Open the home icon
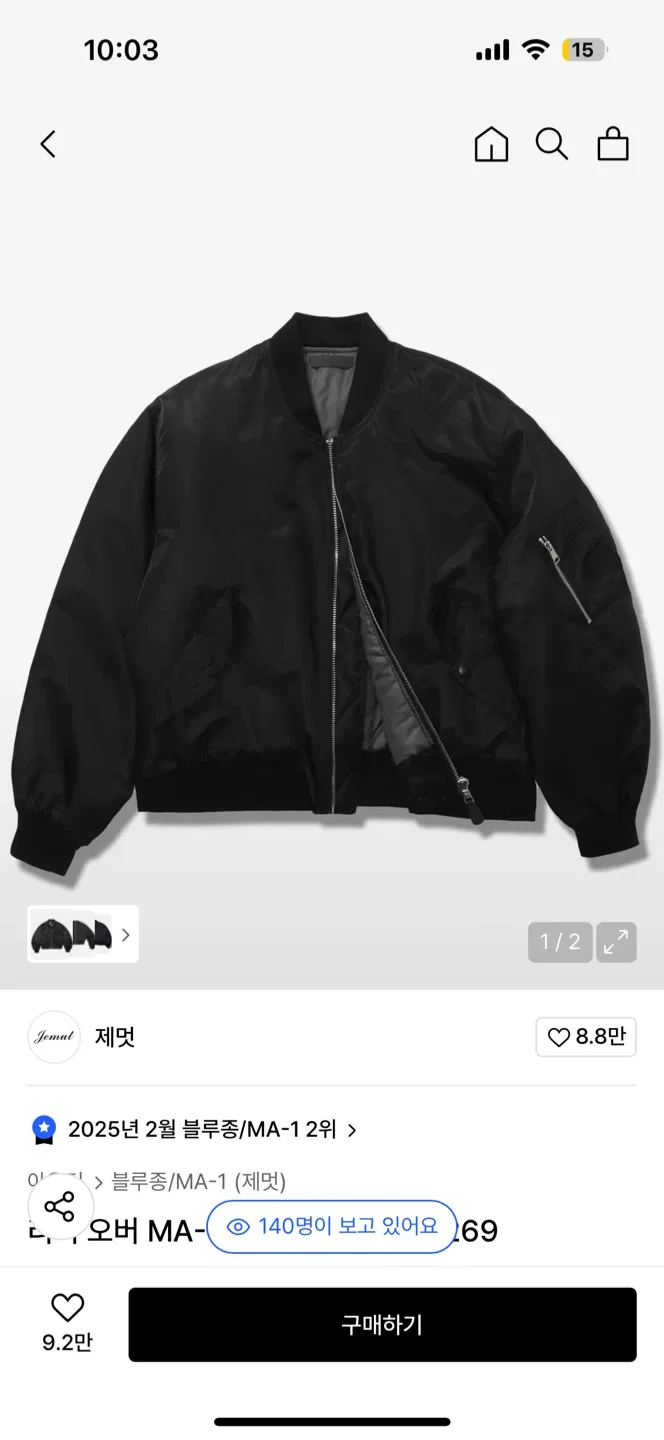 tap(491, 145)
